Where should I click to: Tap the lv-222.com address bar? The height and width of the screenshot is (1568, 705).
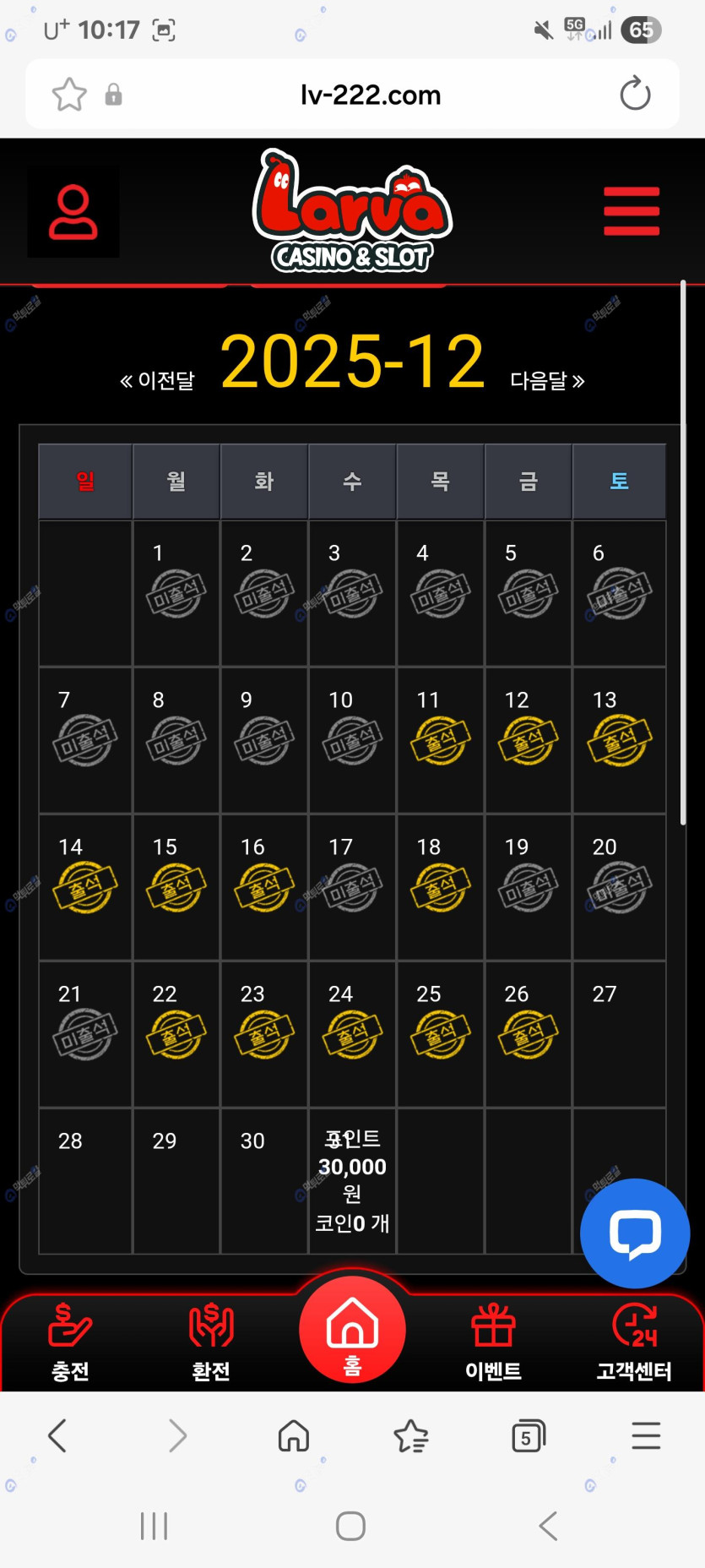[x=370, y=95]
